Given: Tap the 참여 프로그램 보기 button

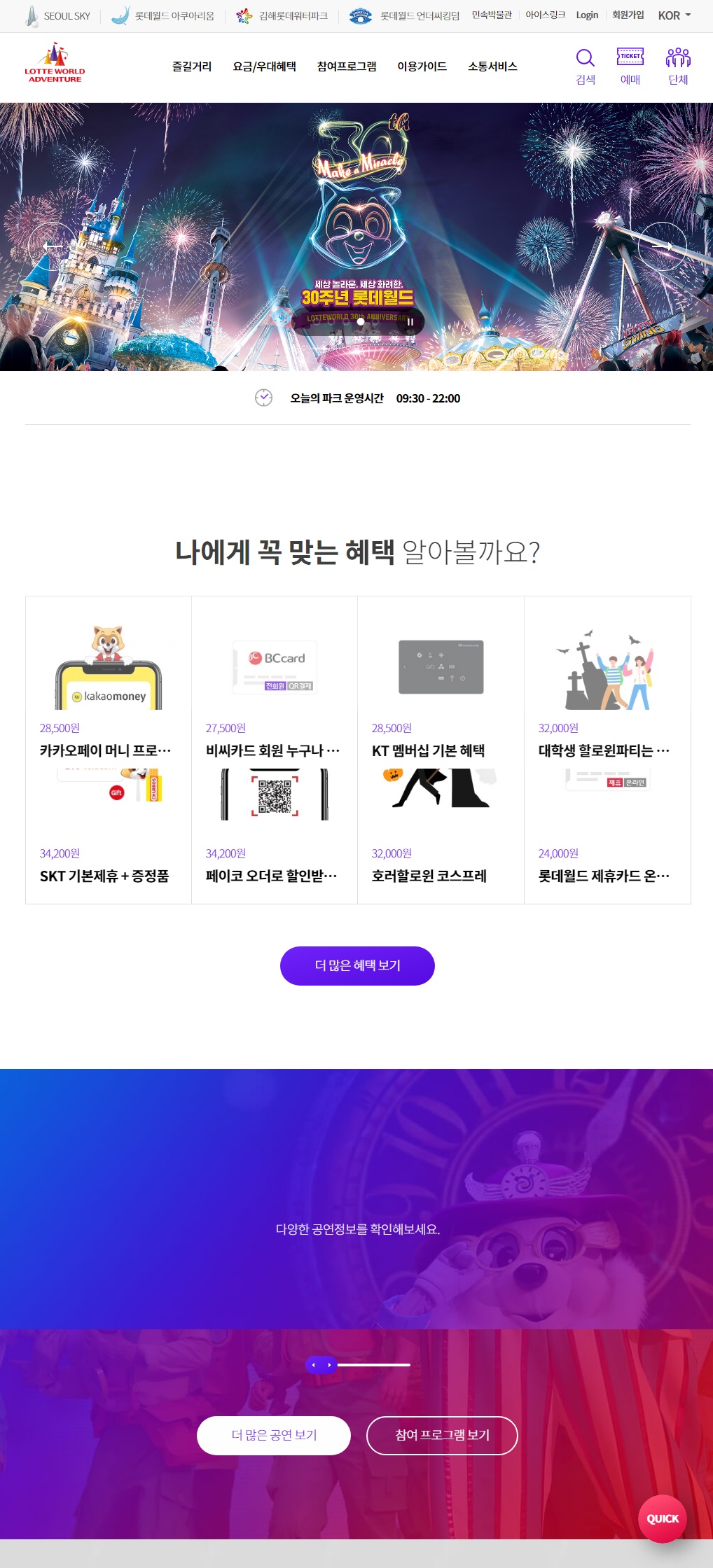Looking at the screenshot, I should (442, 1435).
